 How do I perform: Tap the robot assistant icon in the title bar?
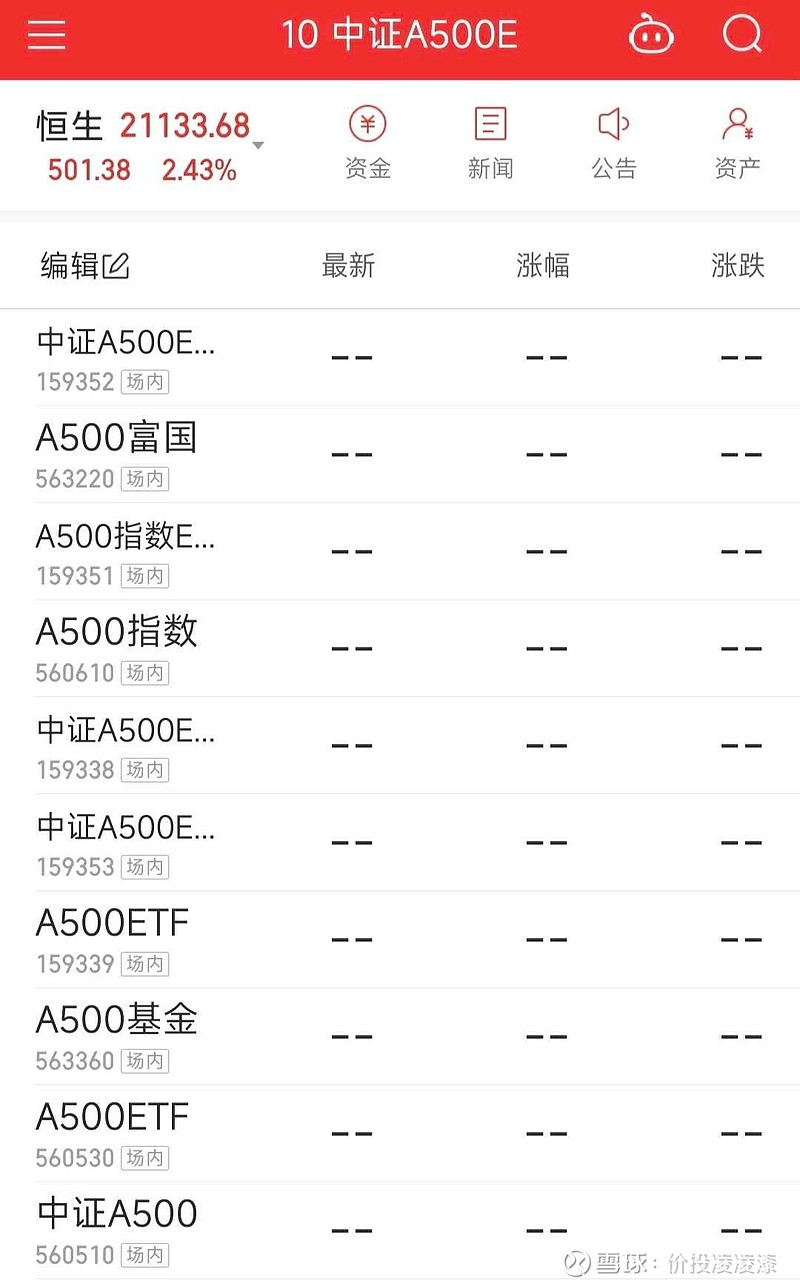coord(651,36)
